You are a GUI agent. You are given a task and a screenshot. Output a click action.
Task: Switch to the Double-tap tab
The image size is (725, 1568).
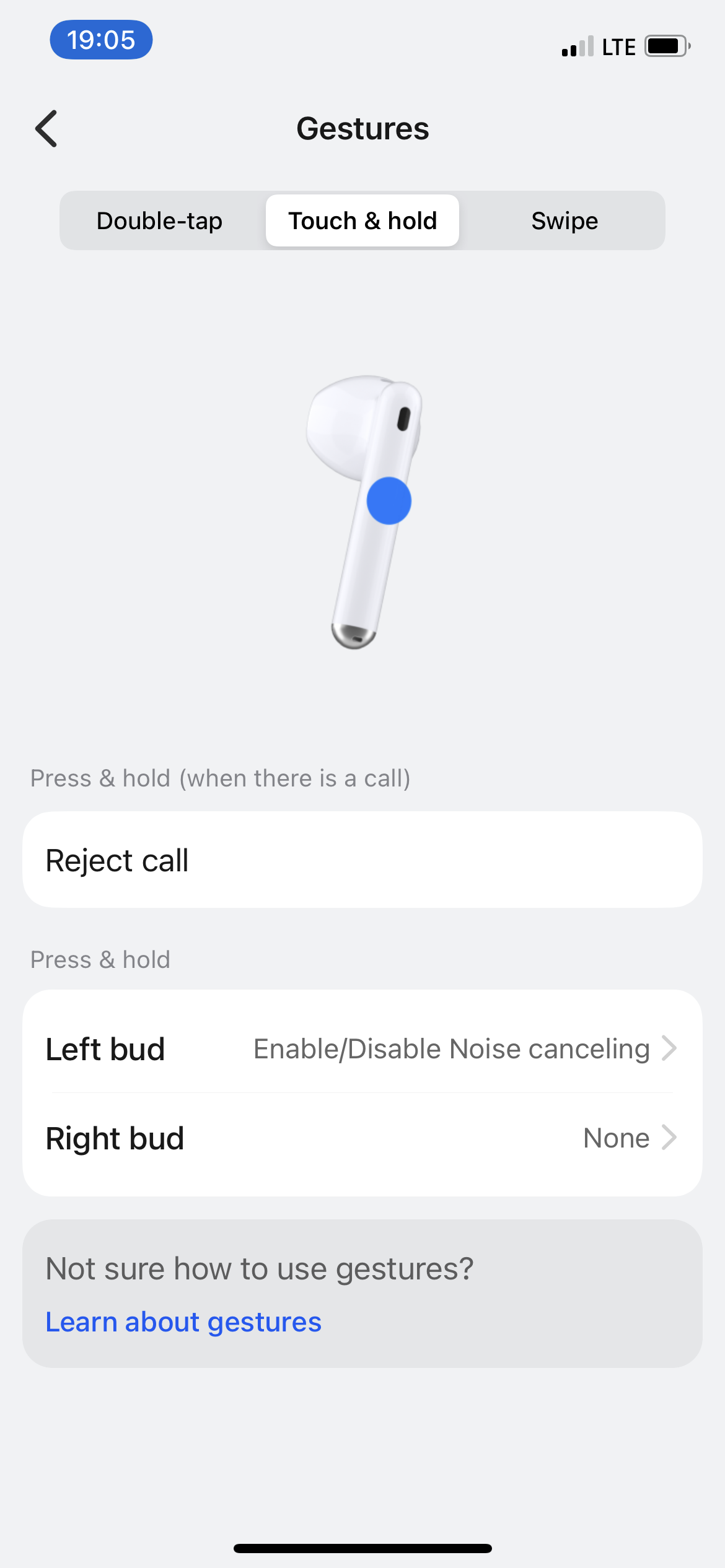[160, 221]
